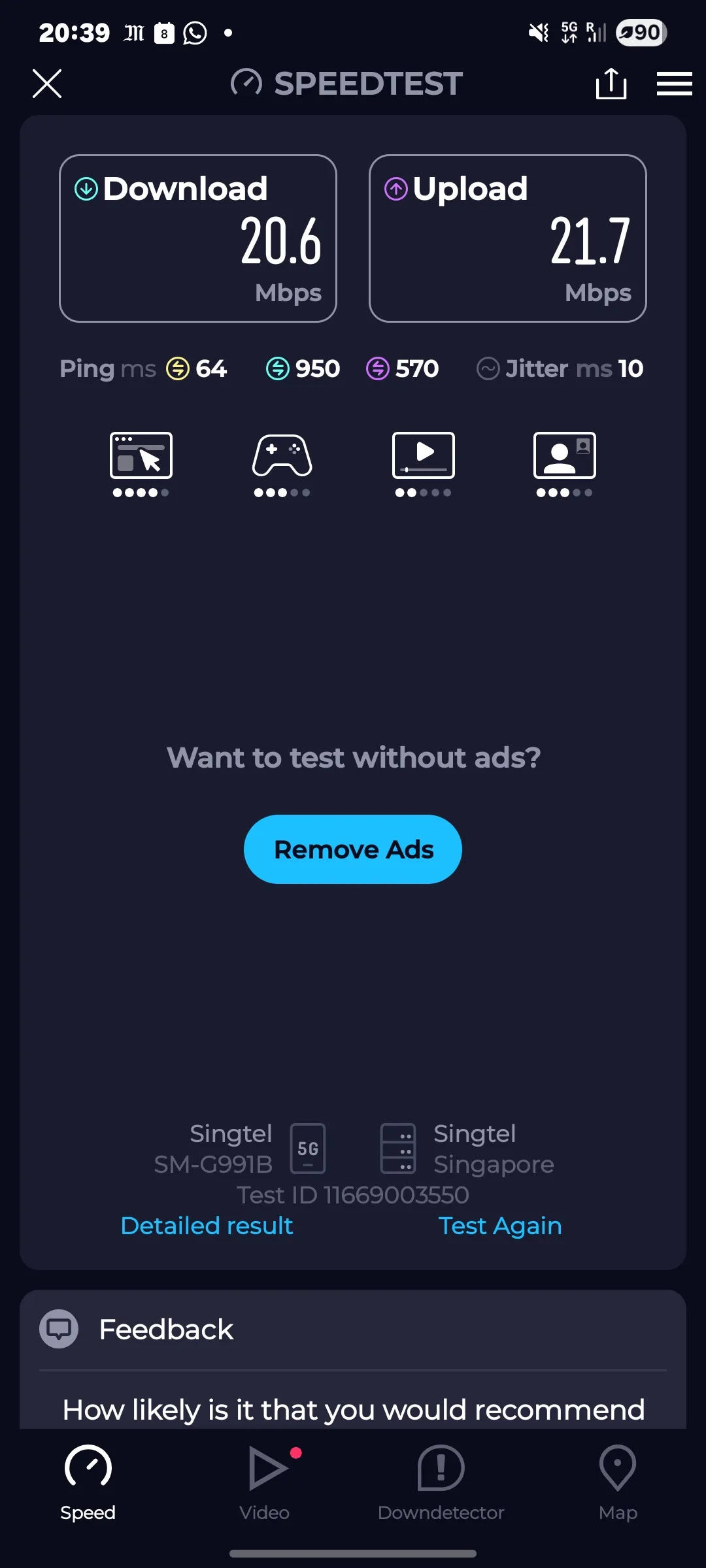Tap the gaming controller rating icon
This screenshot has height=1568, width=706.
coord(282,464)
